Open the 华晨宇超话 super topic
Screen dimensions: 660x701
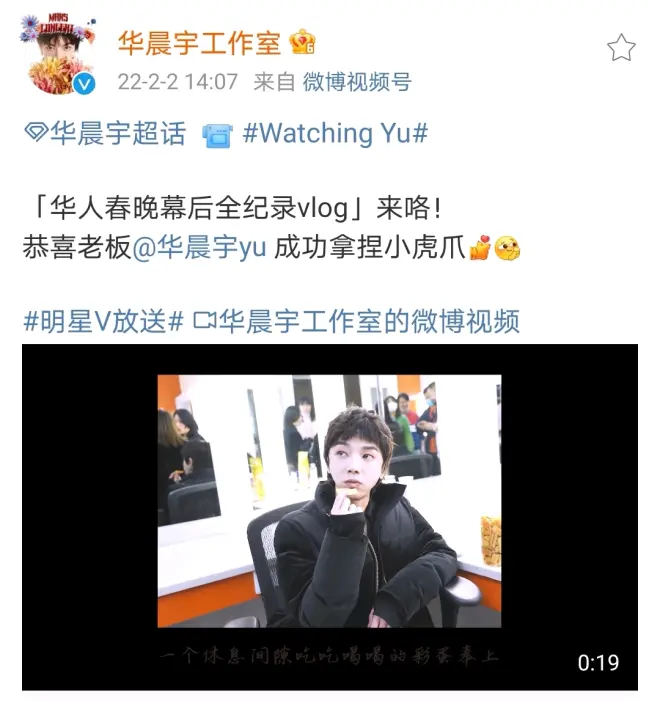click(106, 133)
